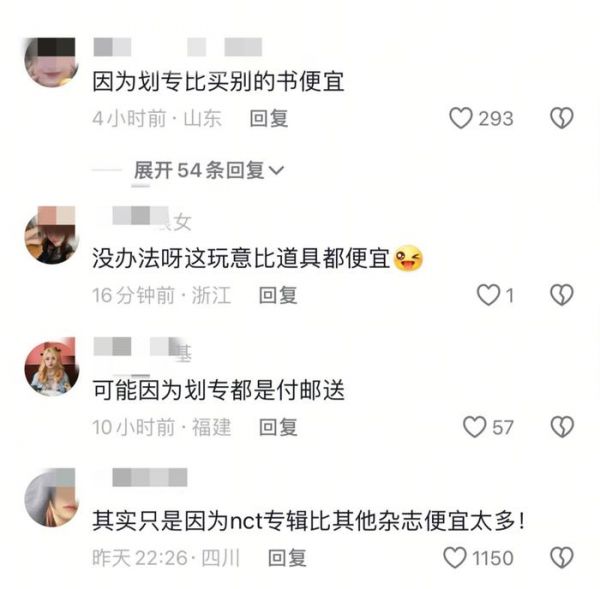Like the comment from 山东
Screen dimensions: 600x589
[461, 118]
